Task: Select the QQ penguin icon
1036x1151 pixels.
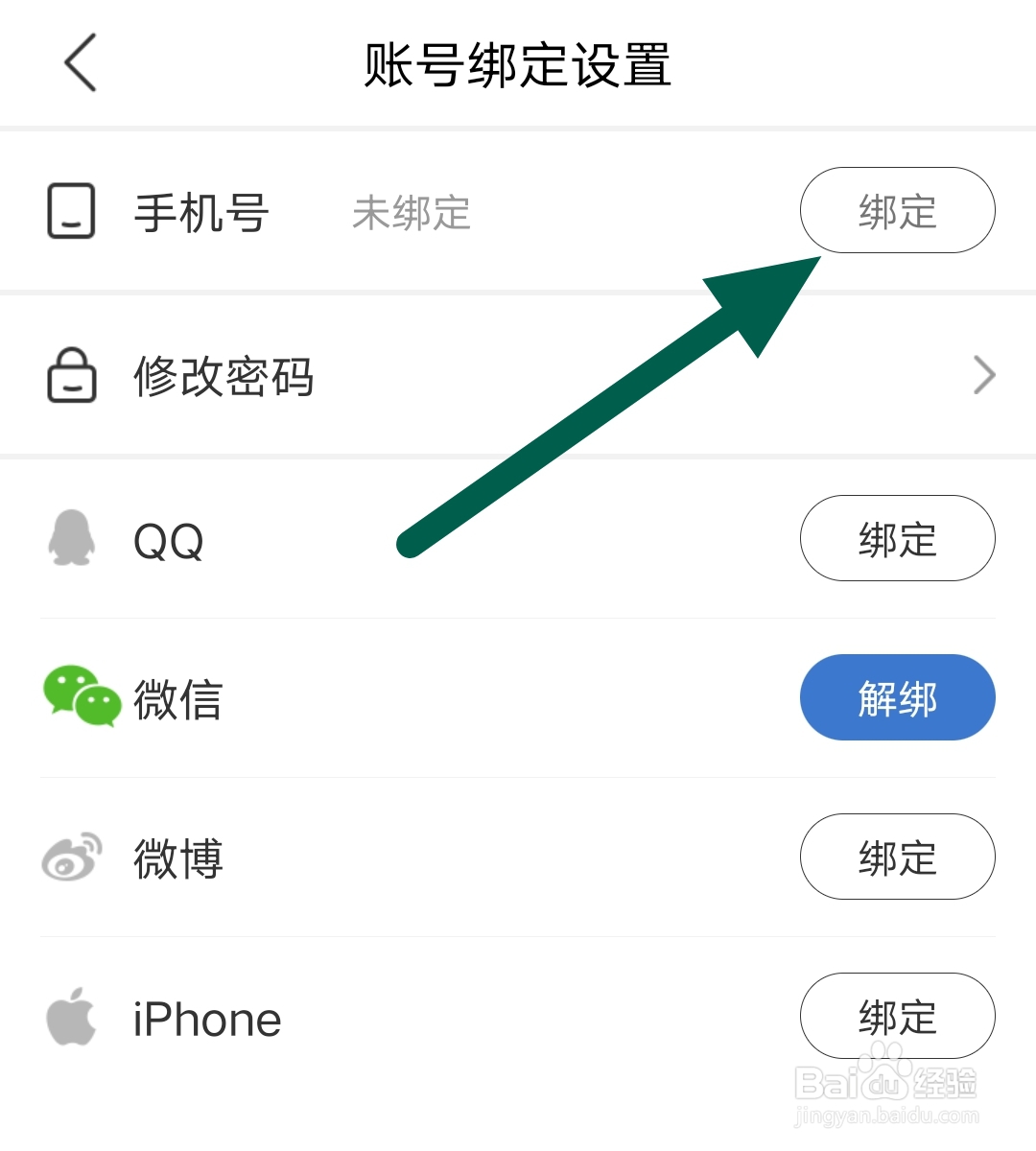Action: click(69, 538)
